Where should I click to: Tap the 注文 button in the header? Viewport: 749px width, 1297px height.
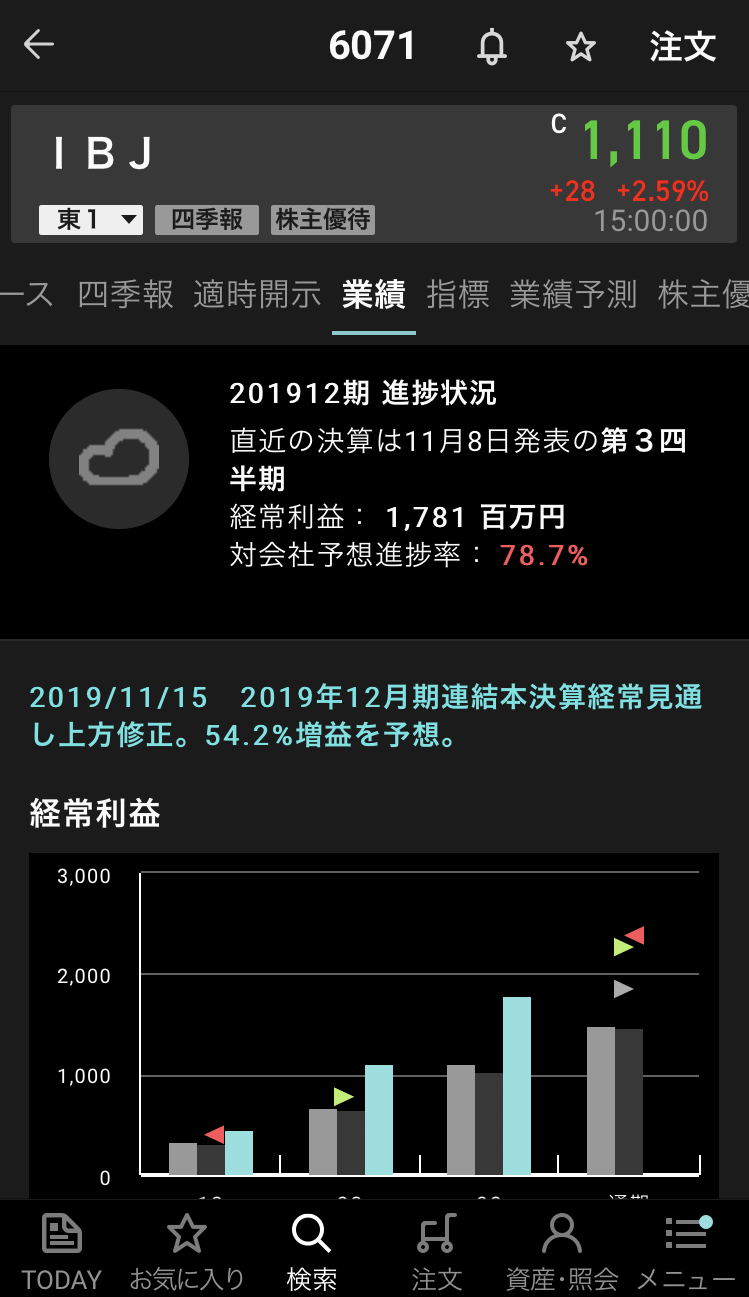tap(683, 47)
